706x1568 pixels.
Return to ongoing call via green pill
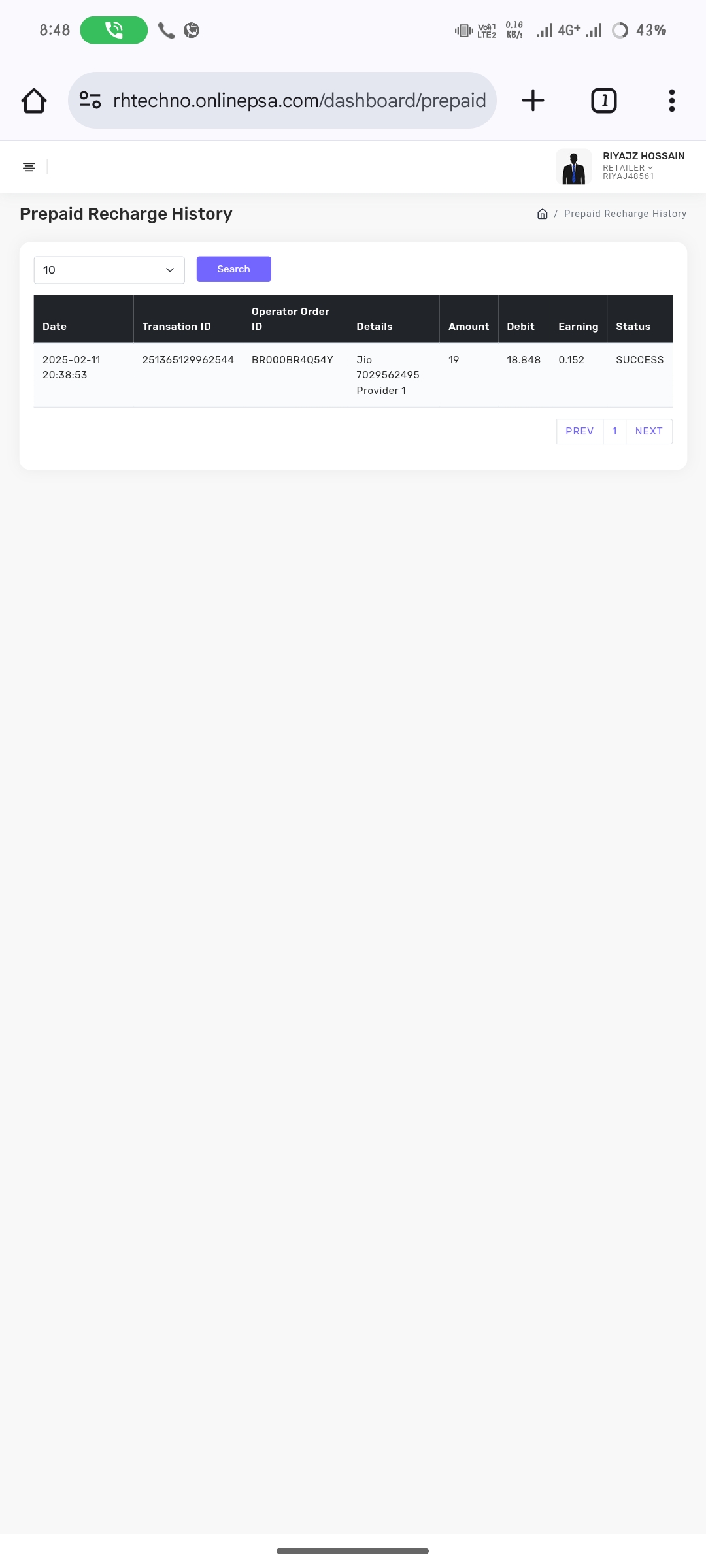click(x=114, y=30)
